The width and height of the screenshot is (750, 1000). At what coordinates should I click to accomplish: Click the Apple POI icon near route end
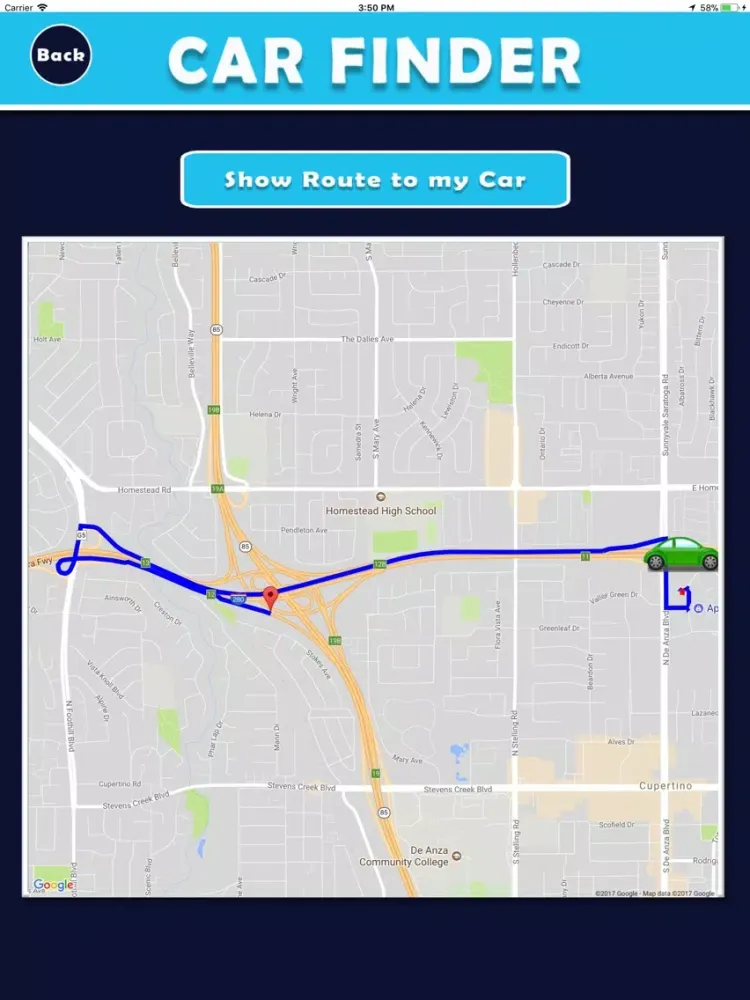699,607
